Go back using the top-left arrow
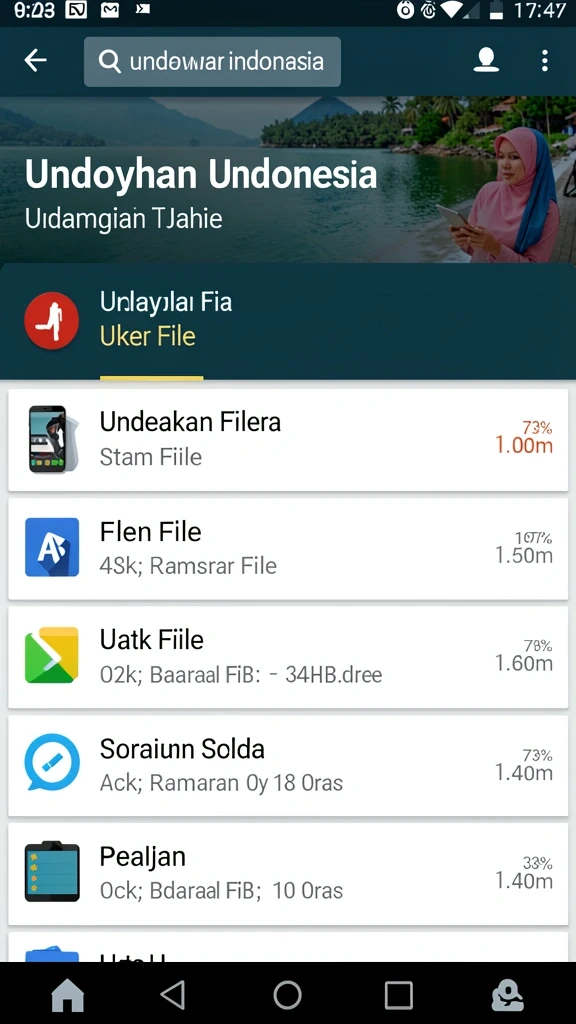The width and height of the screenshot is (576, 1024). tap(35, 61)
